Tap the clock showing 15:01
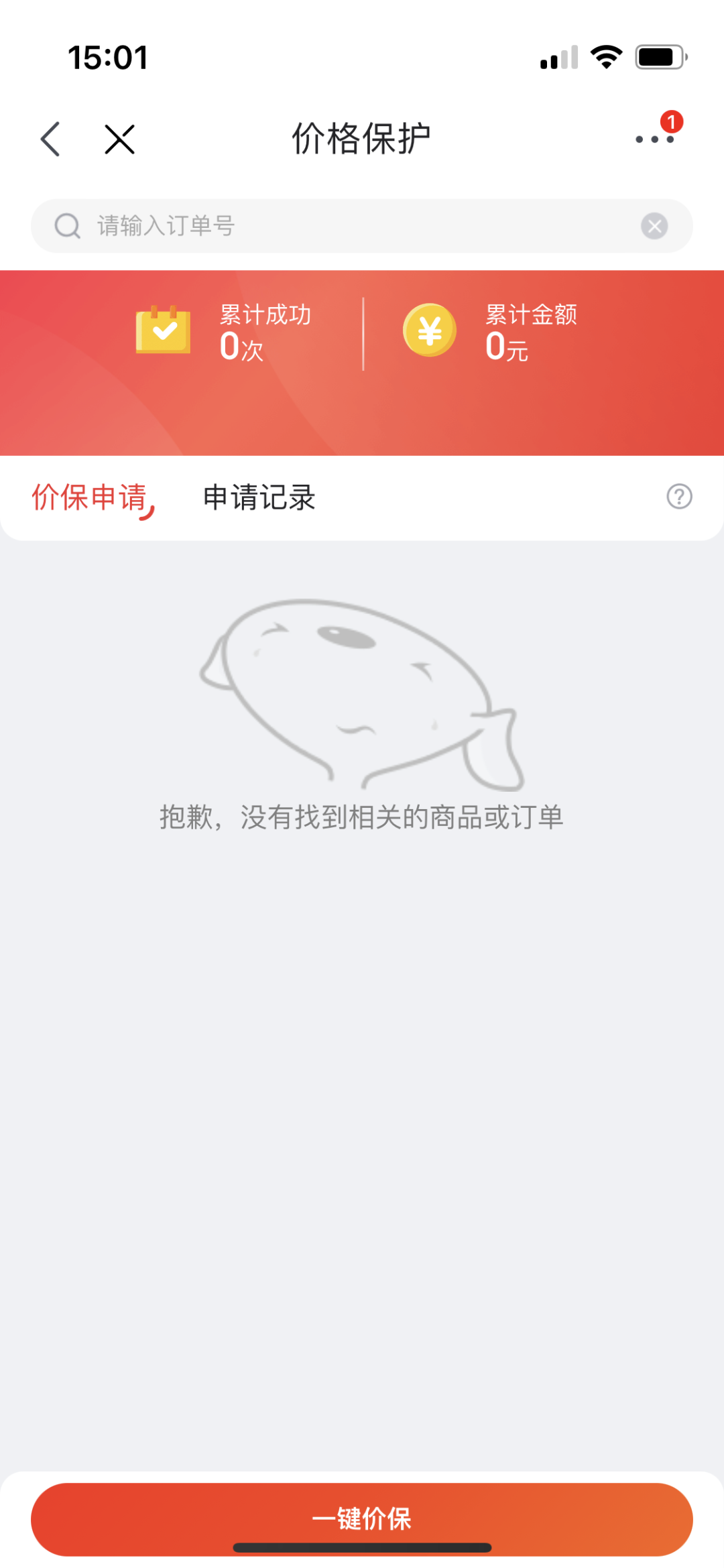 [x=107, y=58]
